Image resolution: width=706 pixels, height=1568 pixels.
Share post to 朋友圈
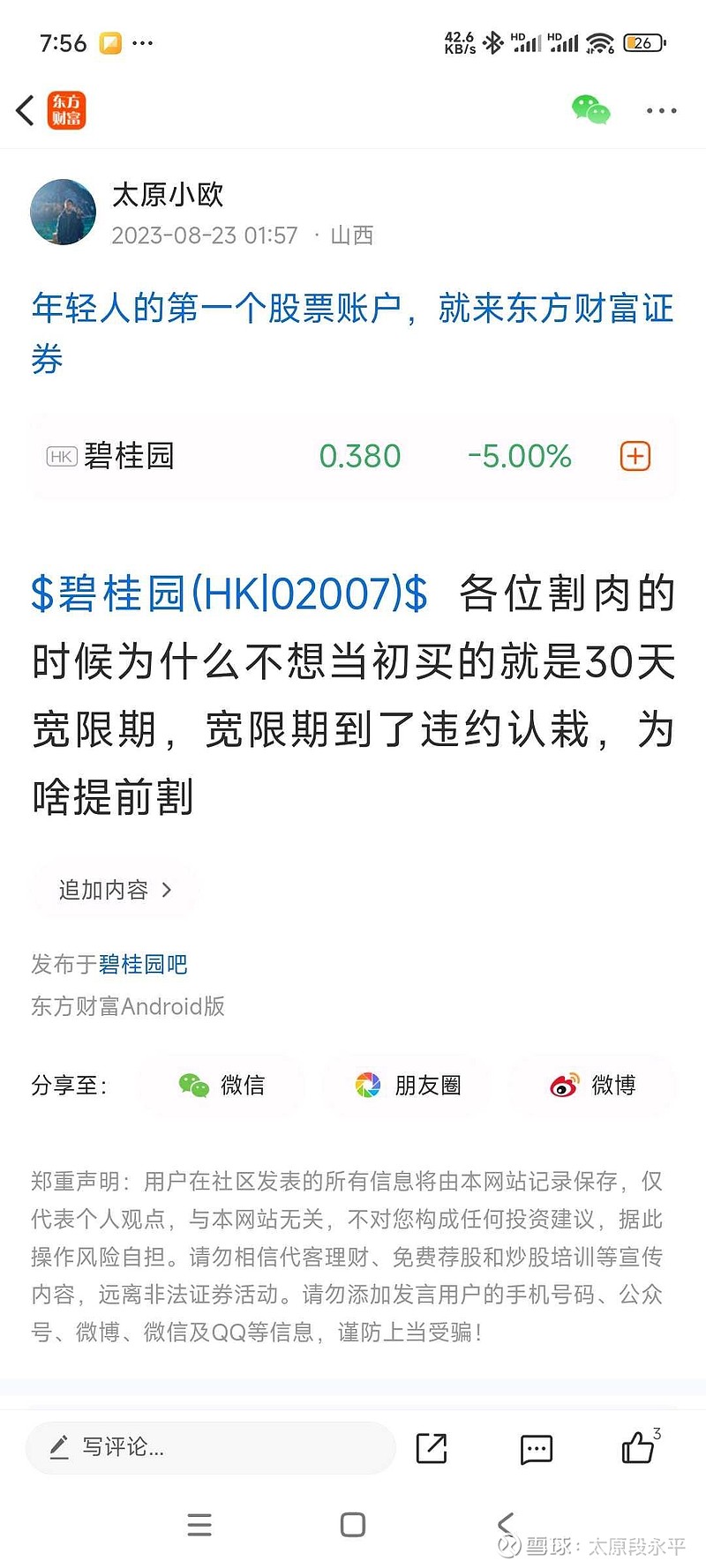tap(407, 1086)
